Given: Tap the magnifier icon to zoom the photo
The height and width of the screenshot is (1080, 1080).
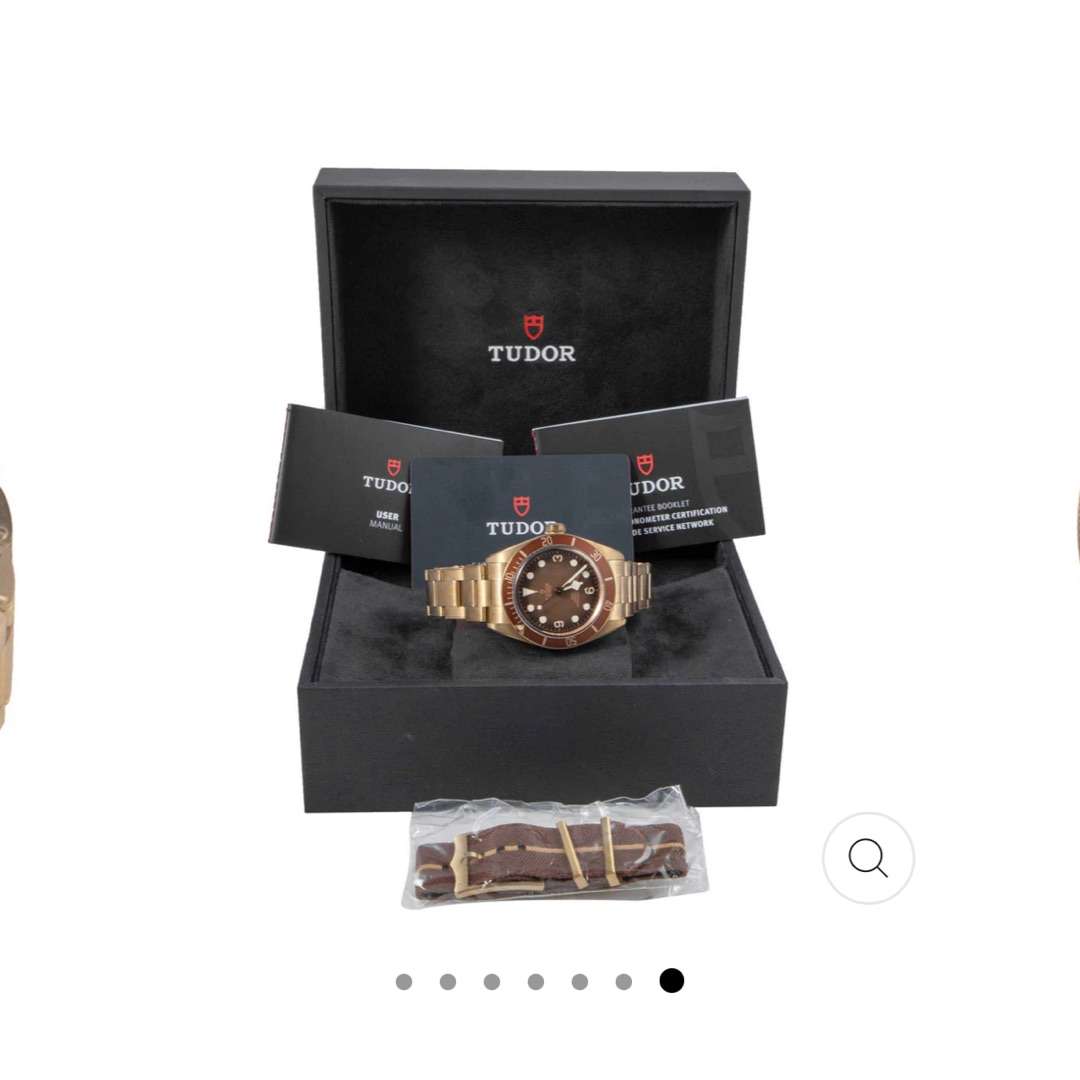Looking at the screenshot, I should tap(868, 858).
